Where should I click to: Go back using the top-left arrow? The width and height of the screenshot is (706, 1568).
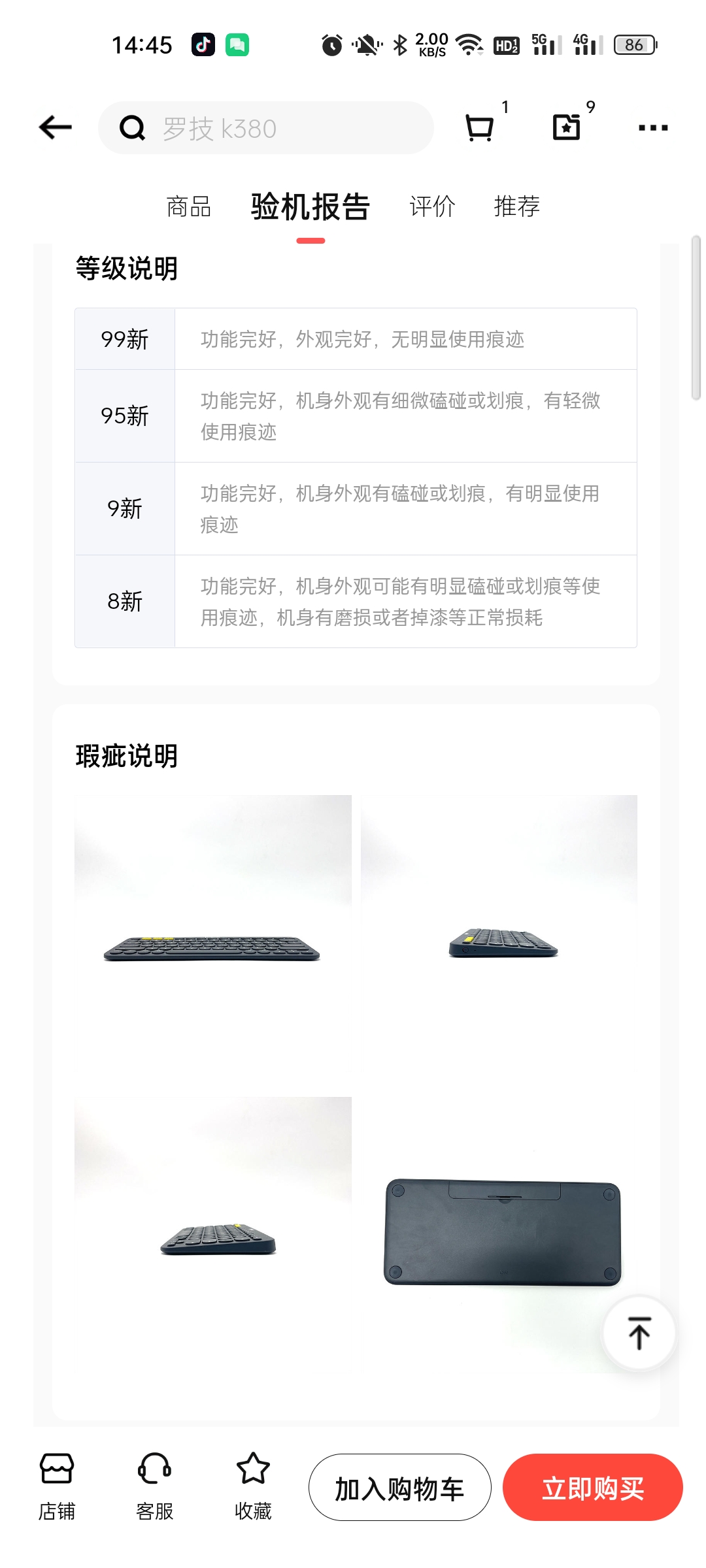pos(56,127)
